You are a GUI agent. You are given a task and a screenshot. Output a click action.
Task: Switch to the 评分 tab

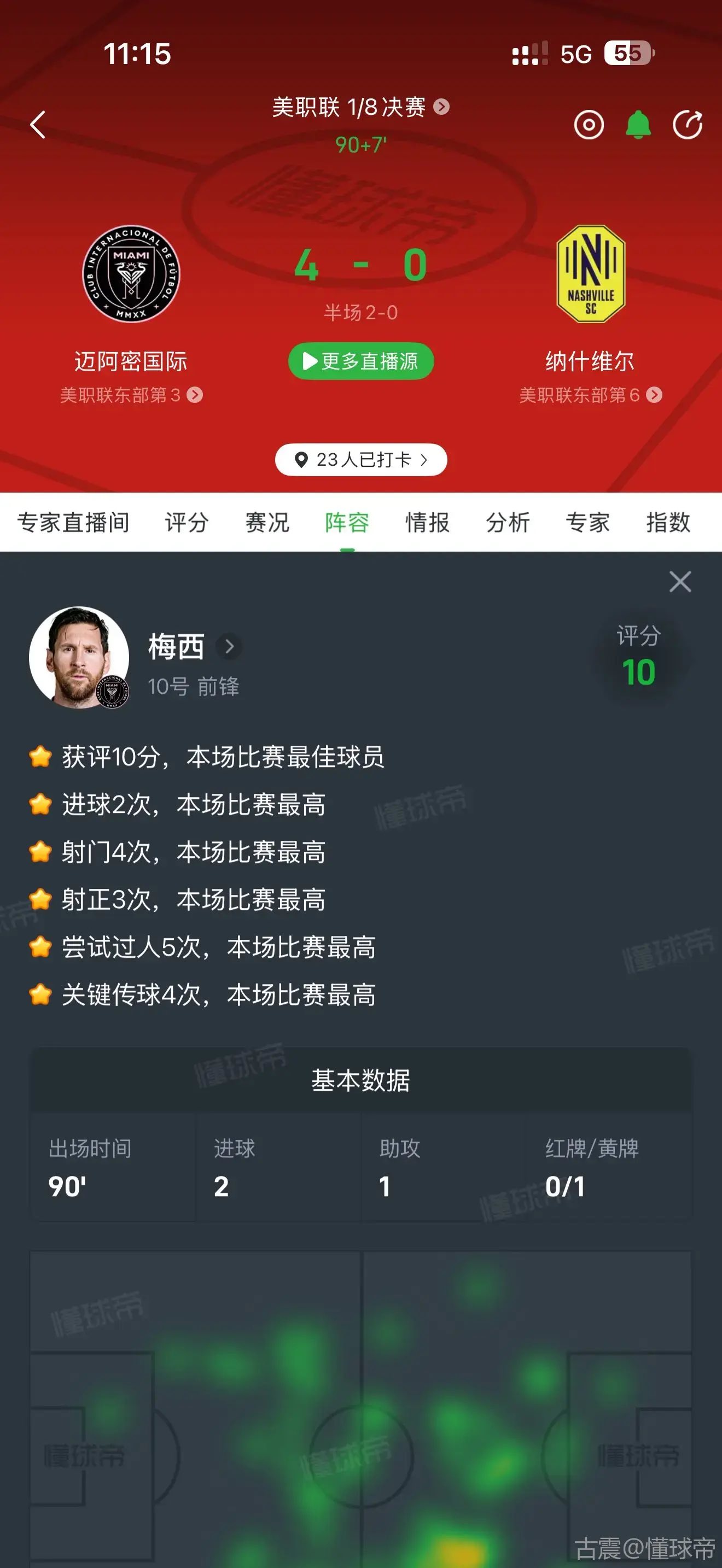(x=187, y=522)
